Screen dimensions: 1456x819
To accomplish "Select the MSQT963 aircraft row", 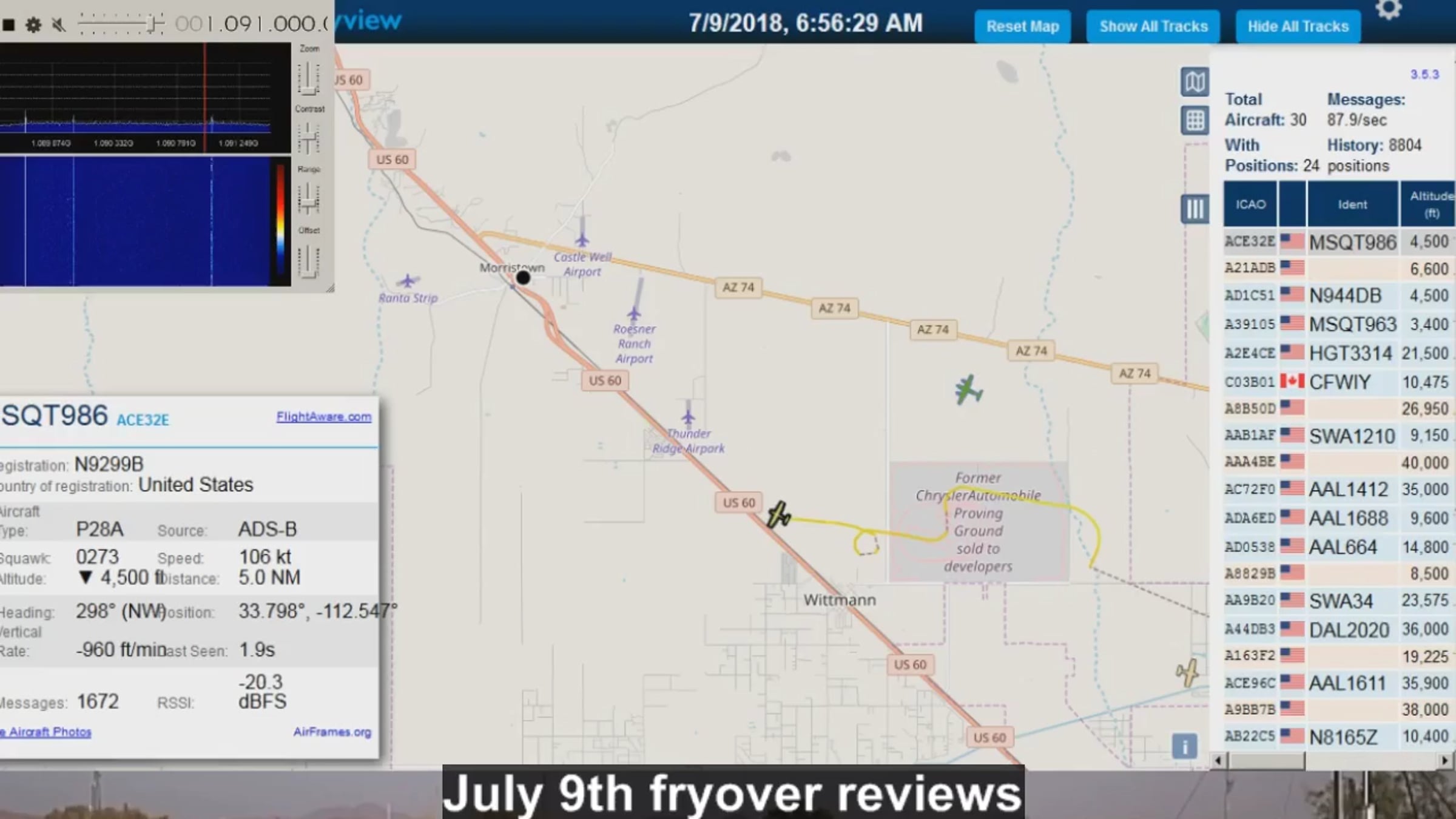I will point(1352,325).
